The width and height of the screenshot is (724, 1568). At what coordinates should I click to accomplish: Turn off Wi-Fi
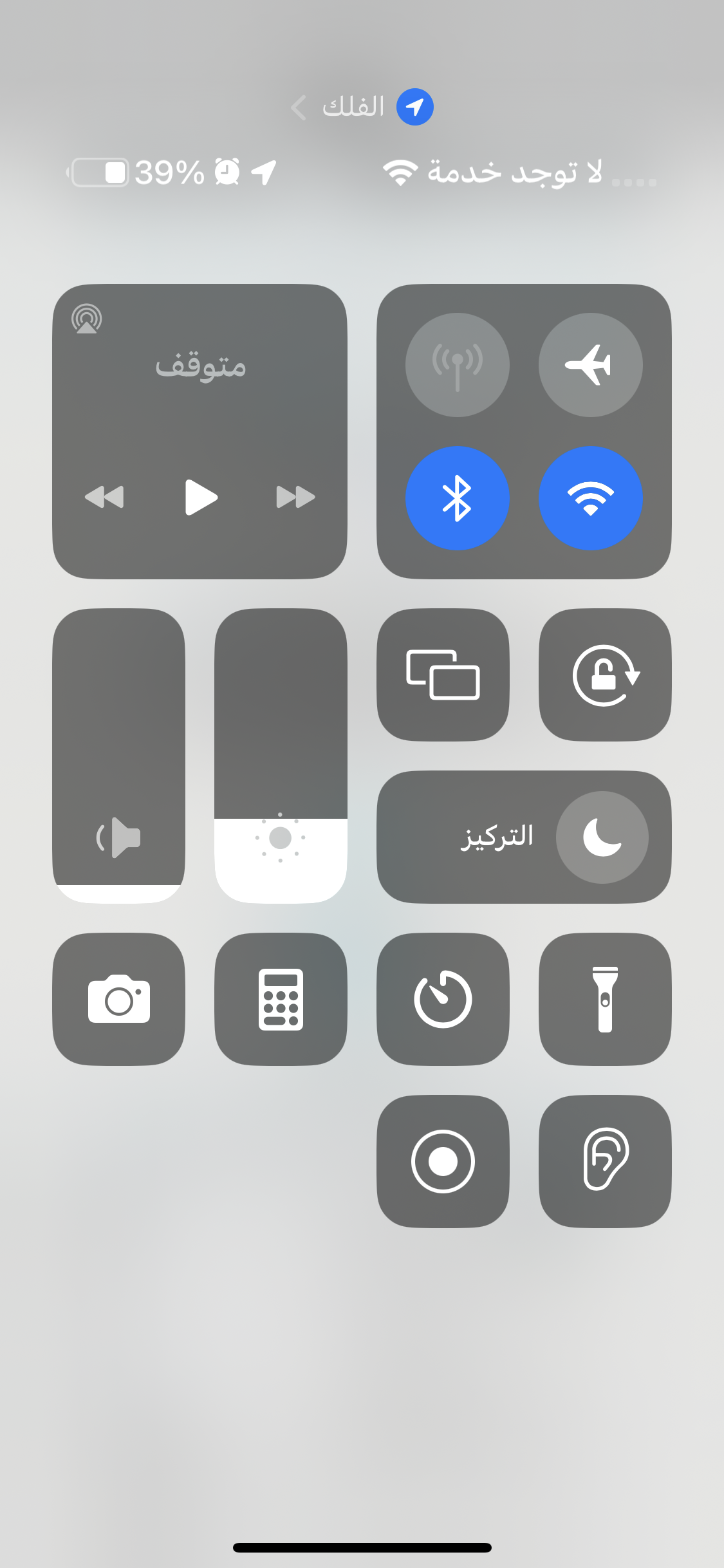[590, 498]
